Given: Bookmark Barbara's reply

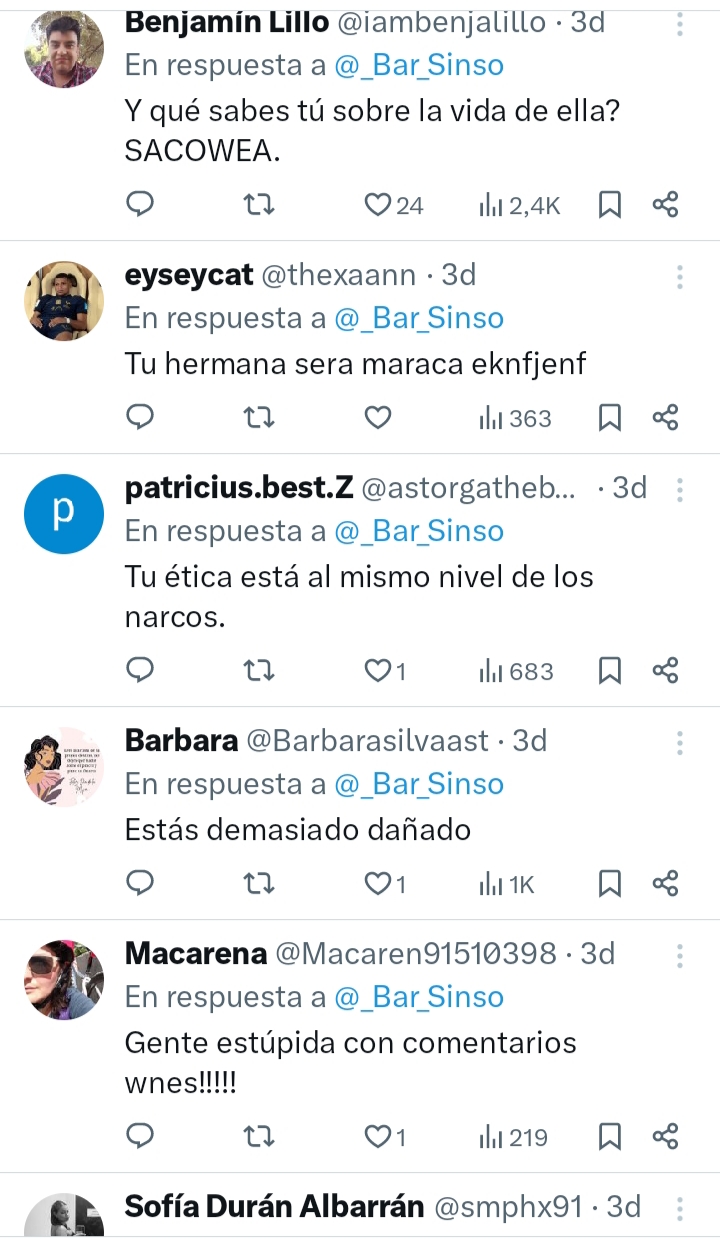Looking at the screenshot, I should coord(609,883).
